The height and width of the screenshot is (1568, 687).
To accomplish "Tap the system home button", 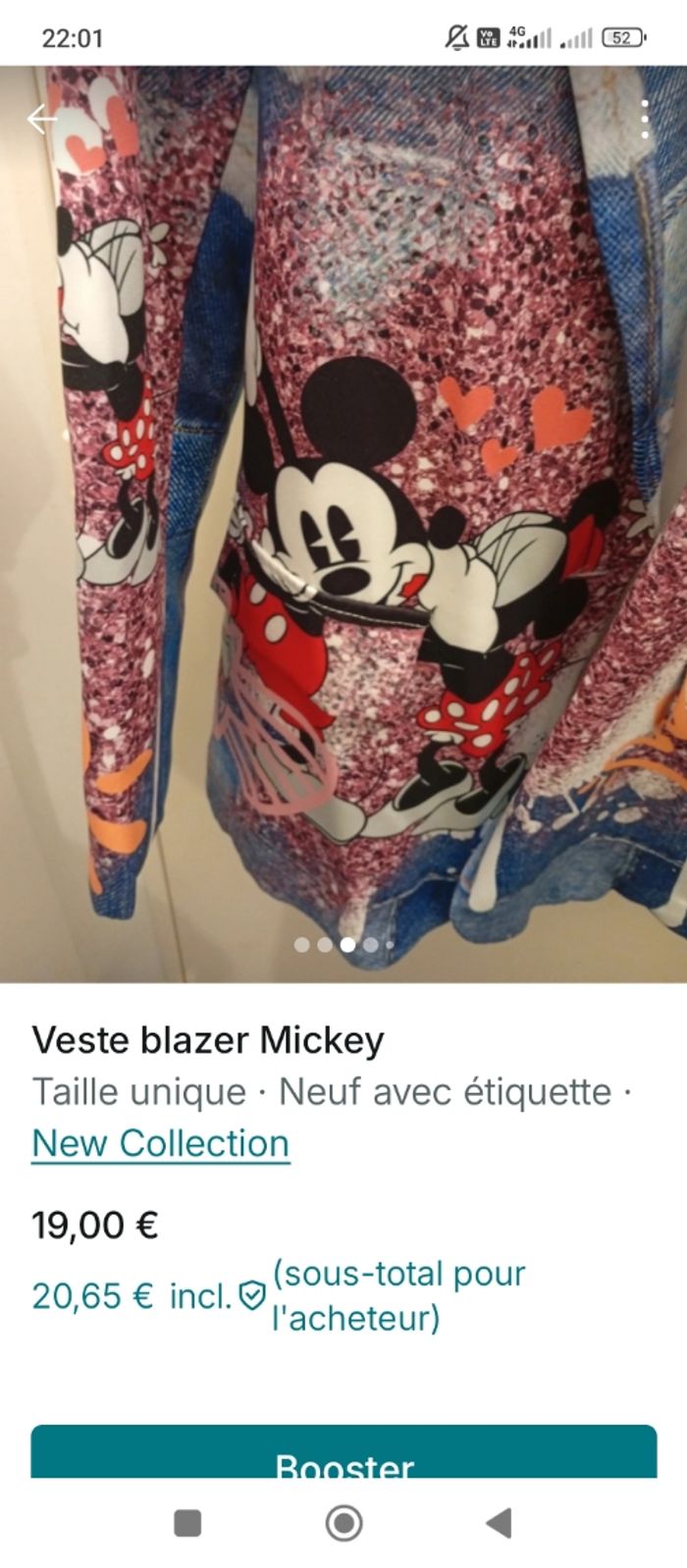I will pos(343,1523).
